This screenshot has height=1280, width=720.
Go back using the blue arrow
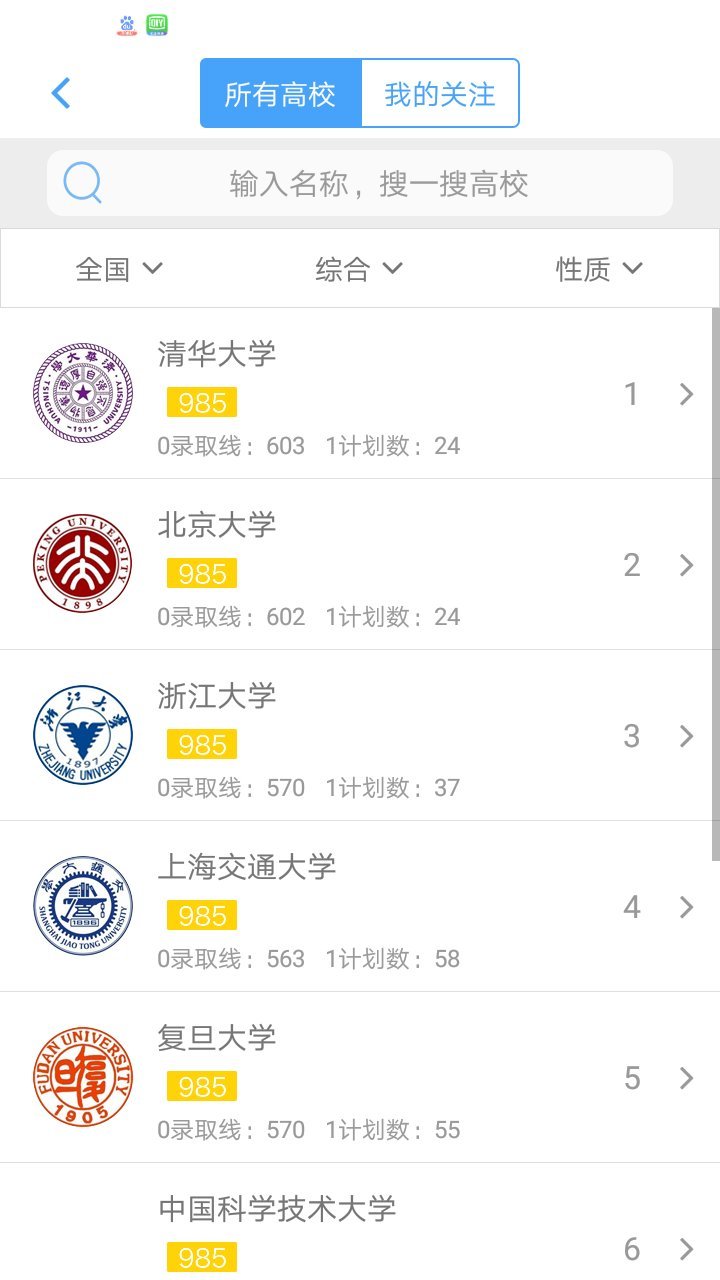61,93
